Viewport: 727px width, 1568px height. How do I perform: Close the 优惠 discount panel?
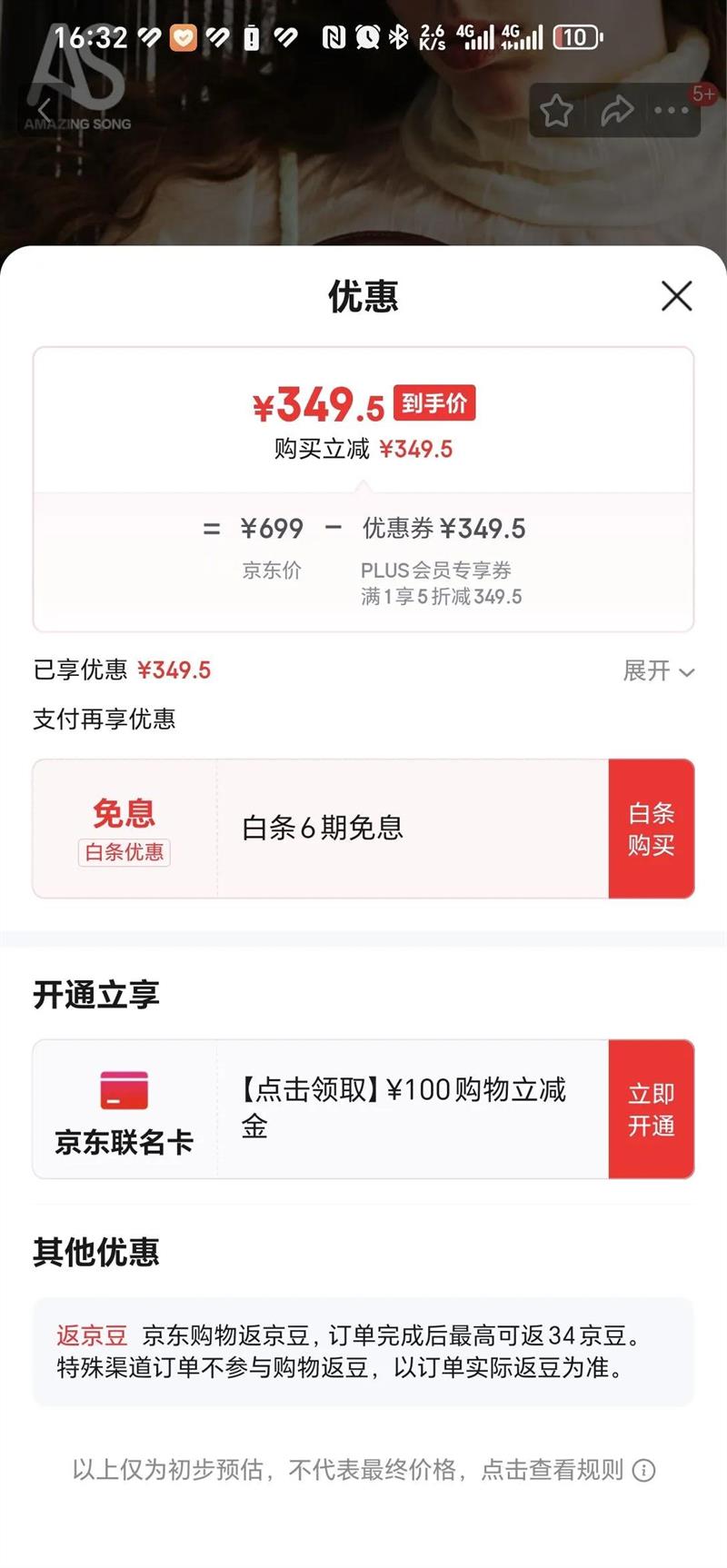point(676,296)
